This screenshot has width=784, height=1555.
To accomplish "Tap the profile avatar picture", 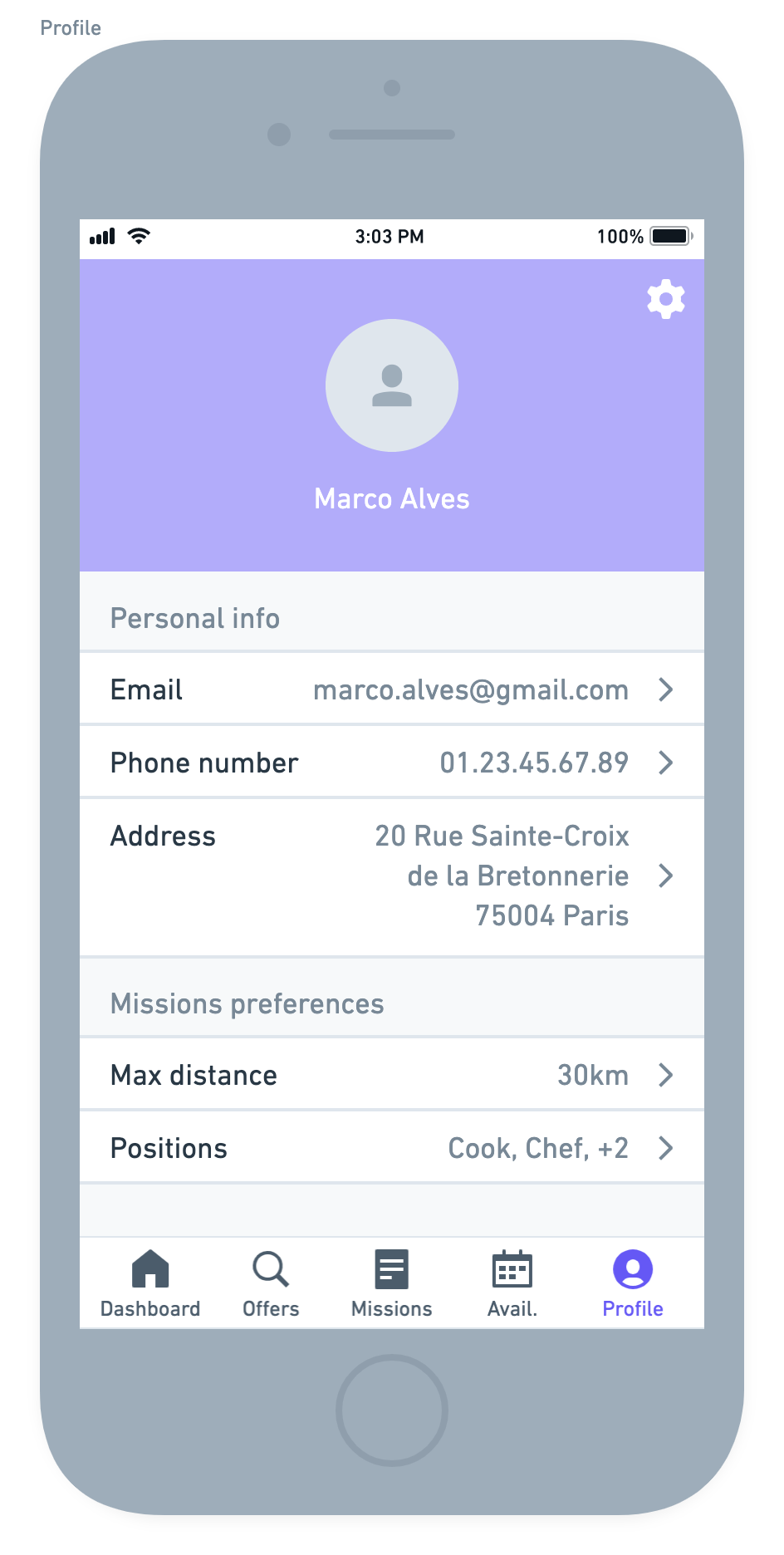I will pyautogui.click(x=392, y=385).
